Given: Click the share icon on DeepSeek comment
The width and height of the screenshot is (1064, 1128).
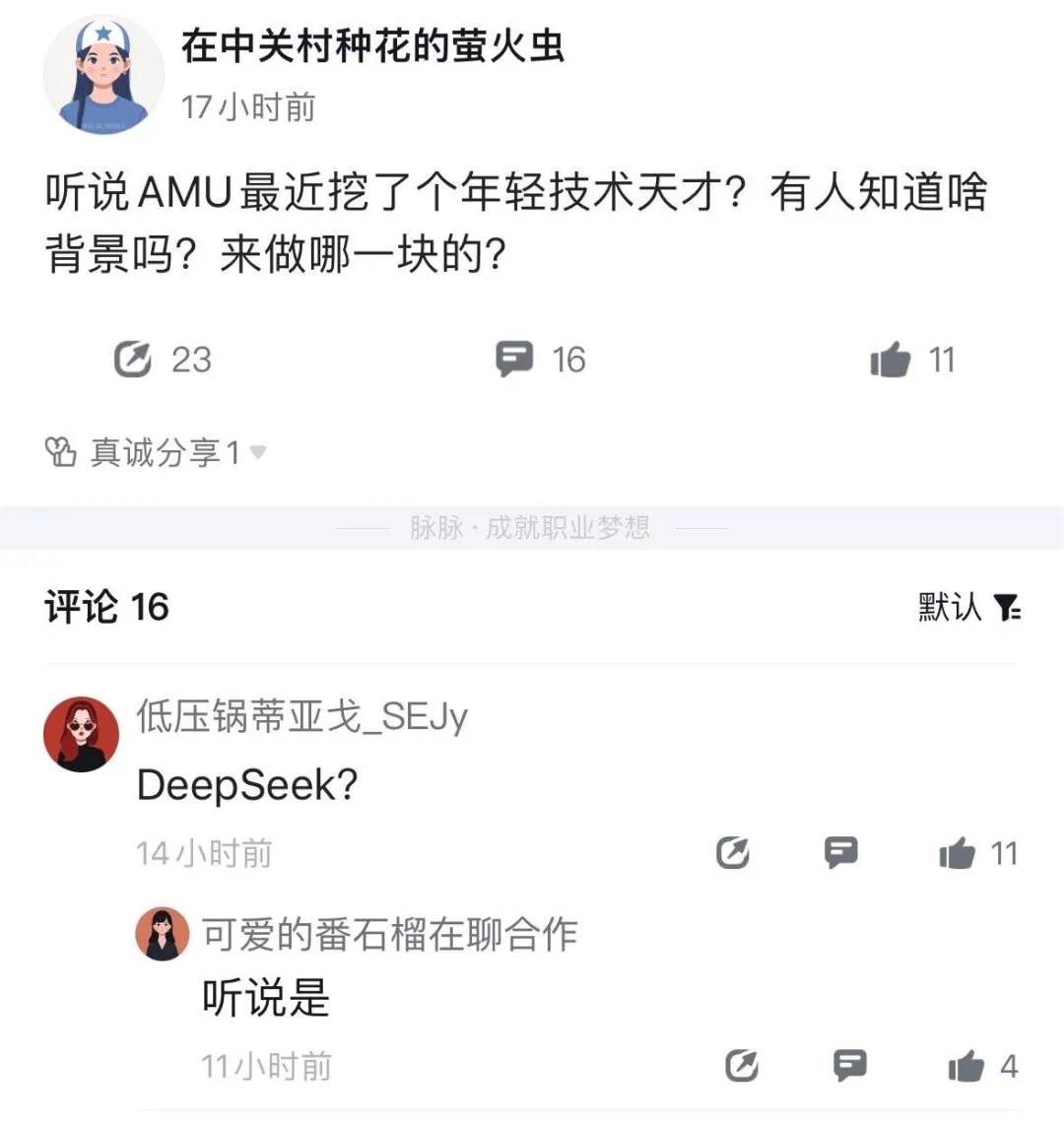Looking at the screenshot, I should coord(733,853).
